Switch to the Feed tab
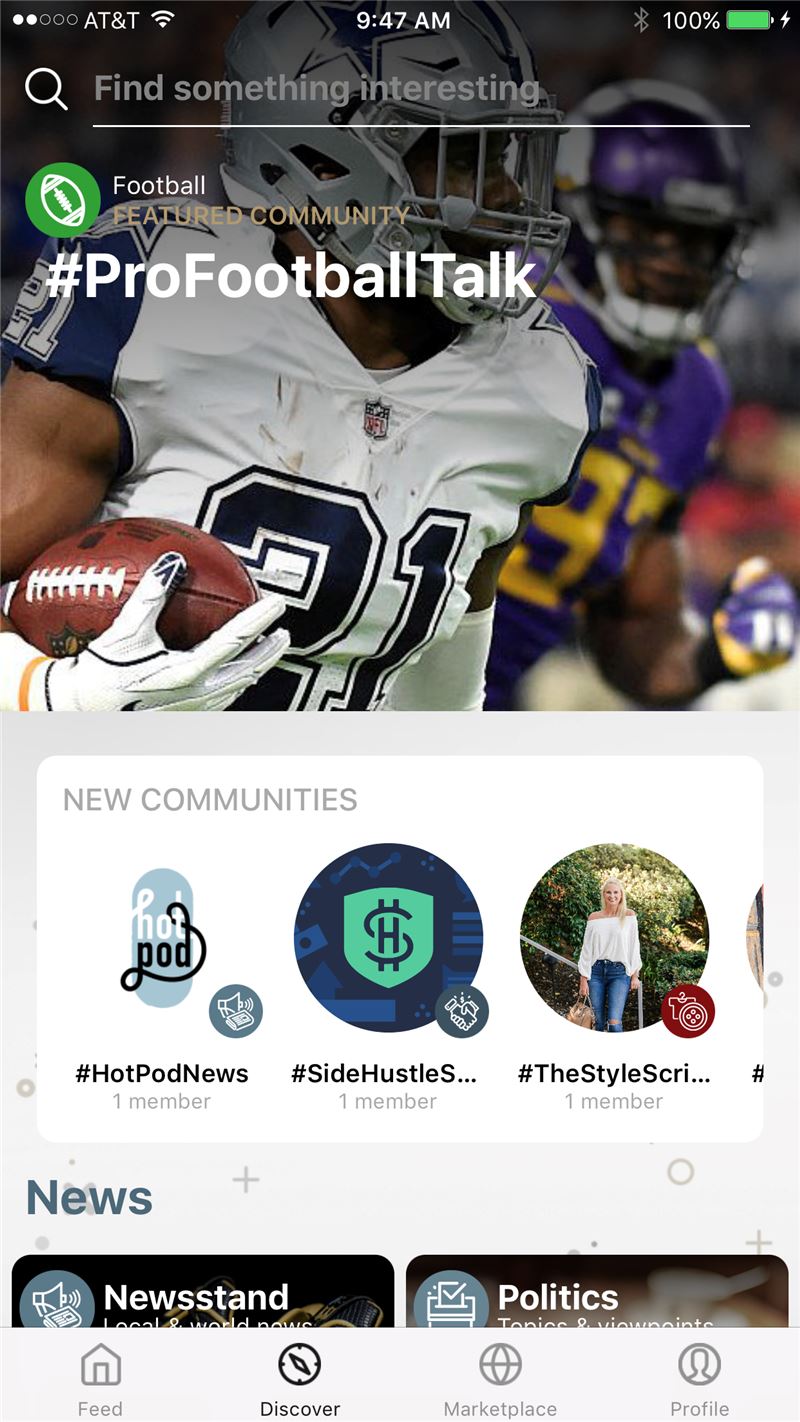 click(x=100, y=1379)
